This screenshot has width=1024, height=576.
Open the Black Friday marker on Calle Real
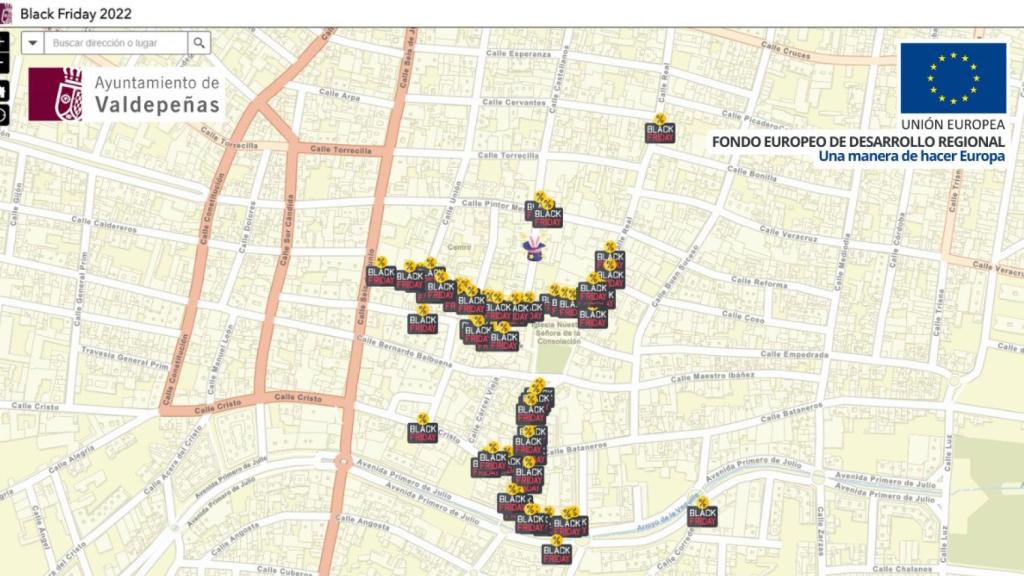[x=661, y=134]
